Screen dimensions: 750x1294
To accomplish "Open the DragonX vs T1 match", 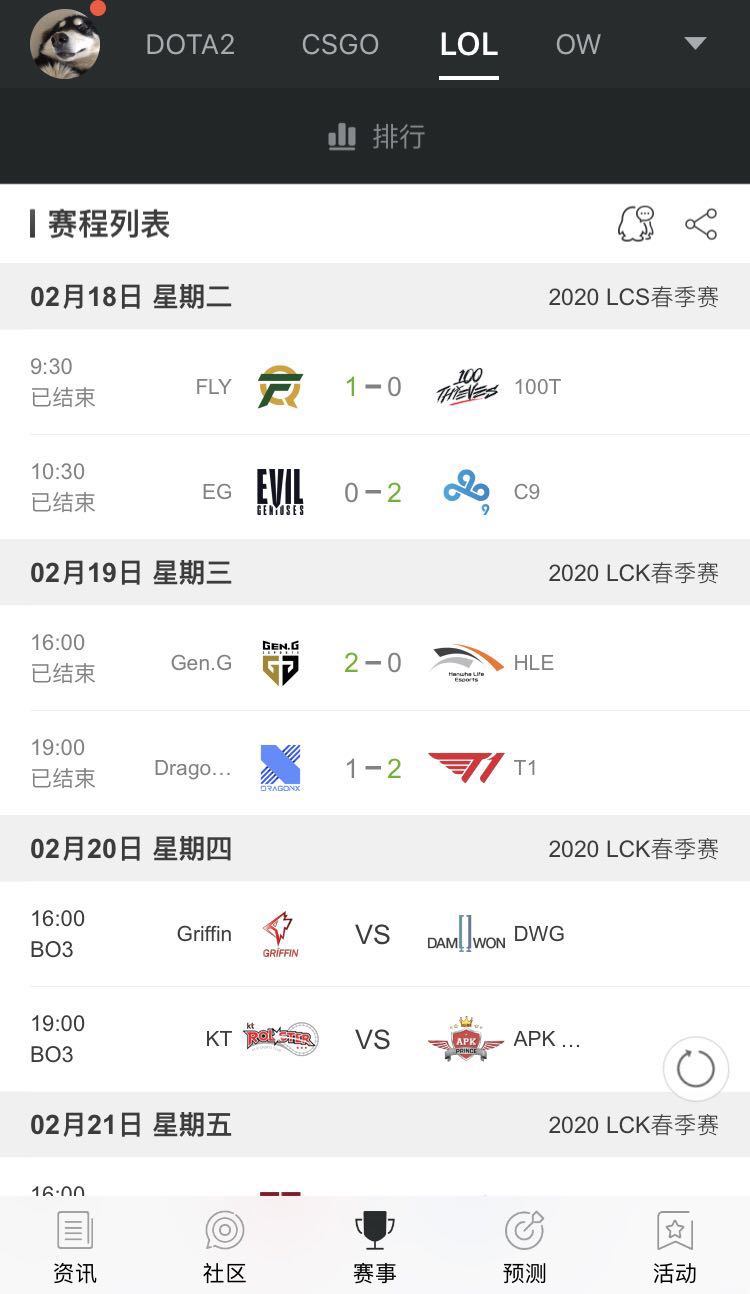I will [375, 768].
